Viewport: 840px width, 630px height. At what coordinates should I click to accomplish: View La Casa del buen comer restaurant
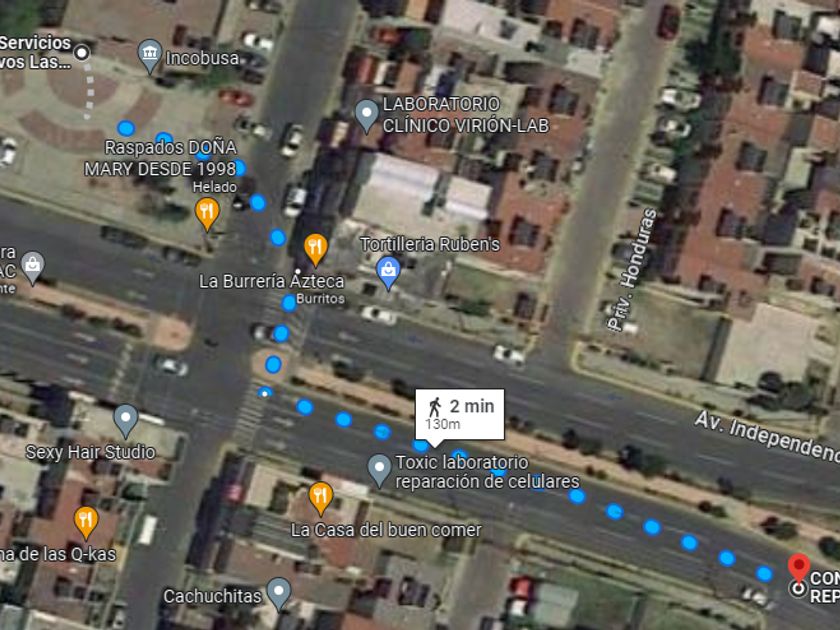[x=320, y=495]
